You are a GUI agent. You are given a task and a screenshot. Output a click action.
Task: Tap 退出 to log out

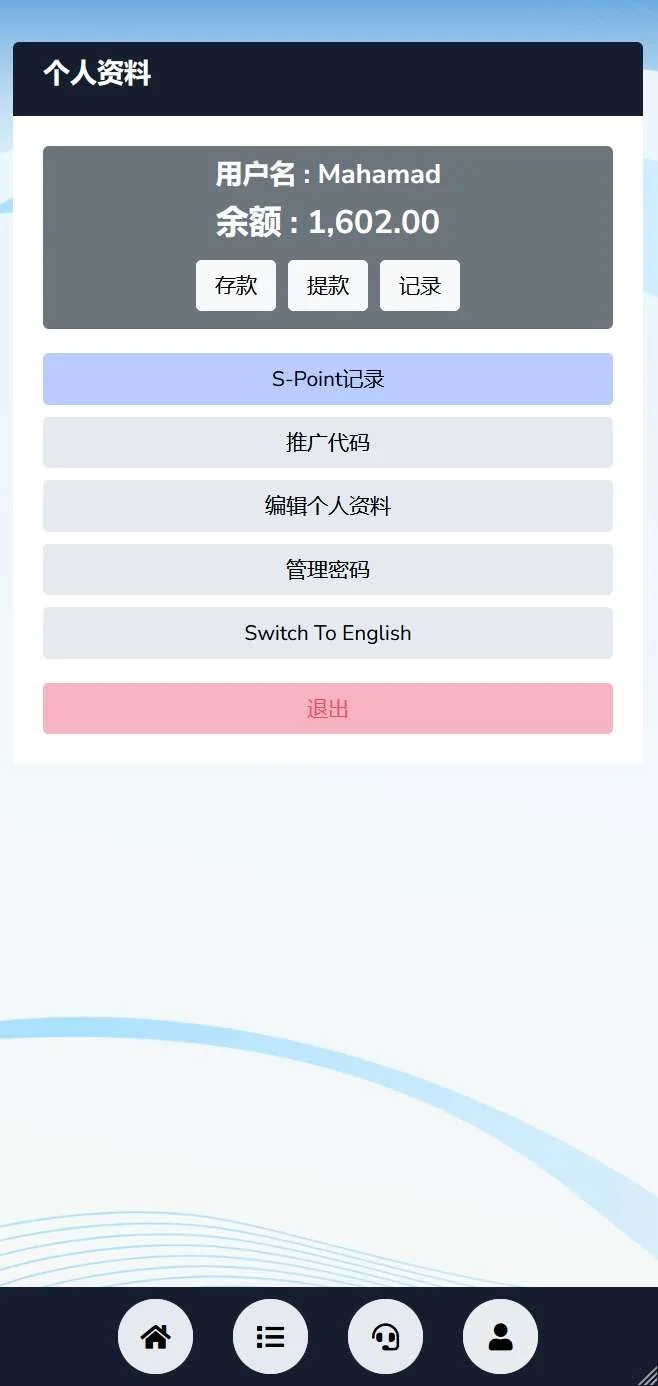click(x=328, y=709)
